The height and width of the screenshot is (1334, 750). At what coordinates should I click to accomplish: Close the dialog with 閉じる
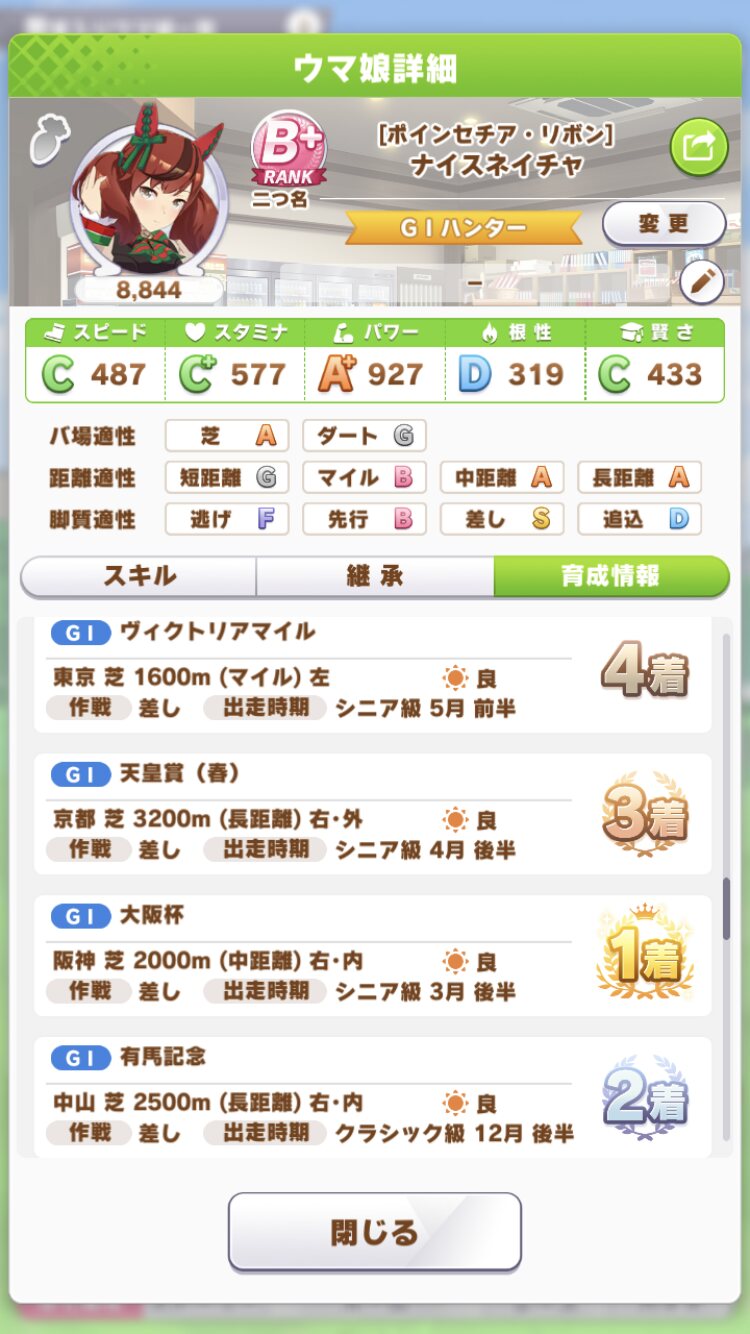point(375,1231)
